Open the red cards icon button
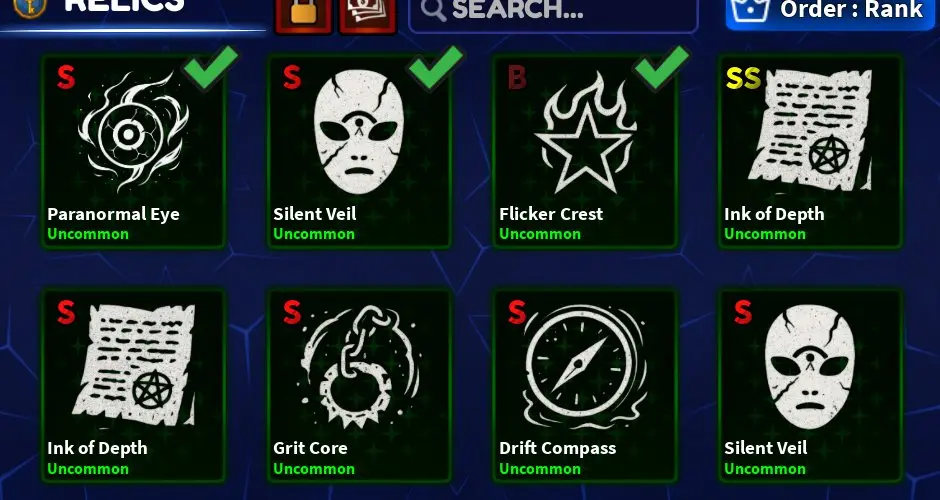This screenshot has width=940, height=500. point(367,14)
